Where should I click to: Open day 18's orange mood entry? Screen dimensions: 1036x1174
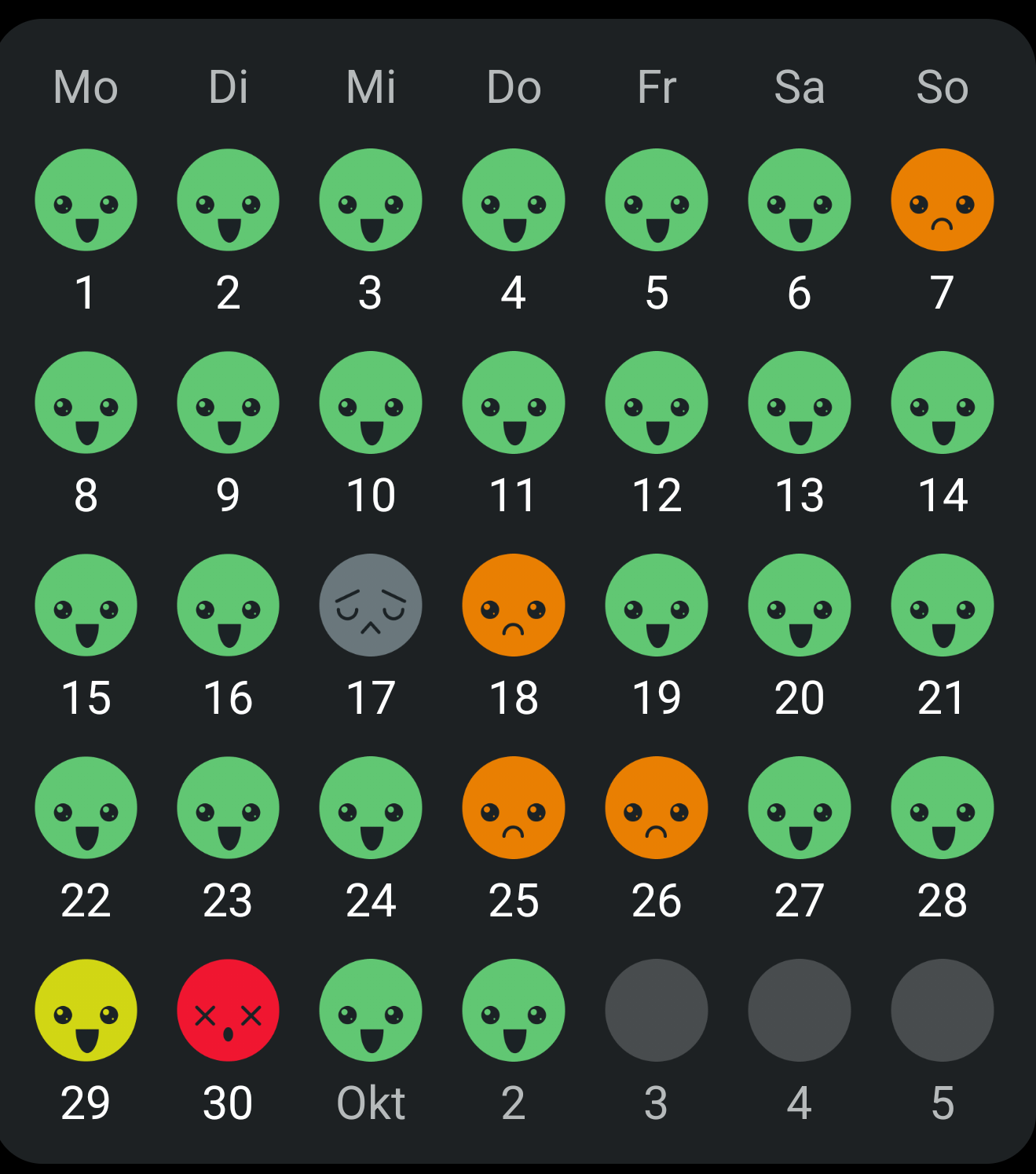(x=514, y=605)
